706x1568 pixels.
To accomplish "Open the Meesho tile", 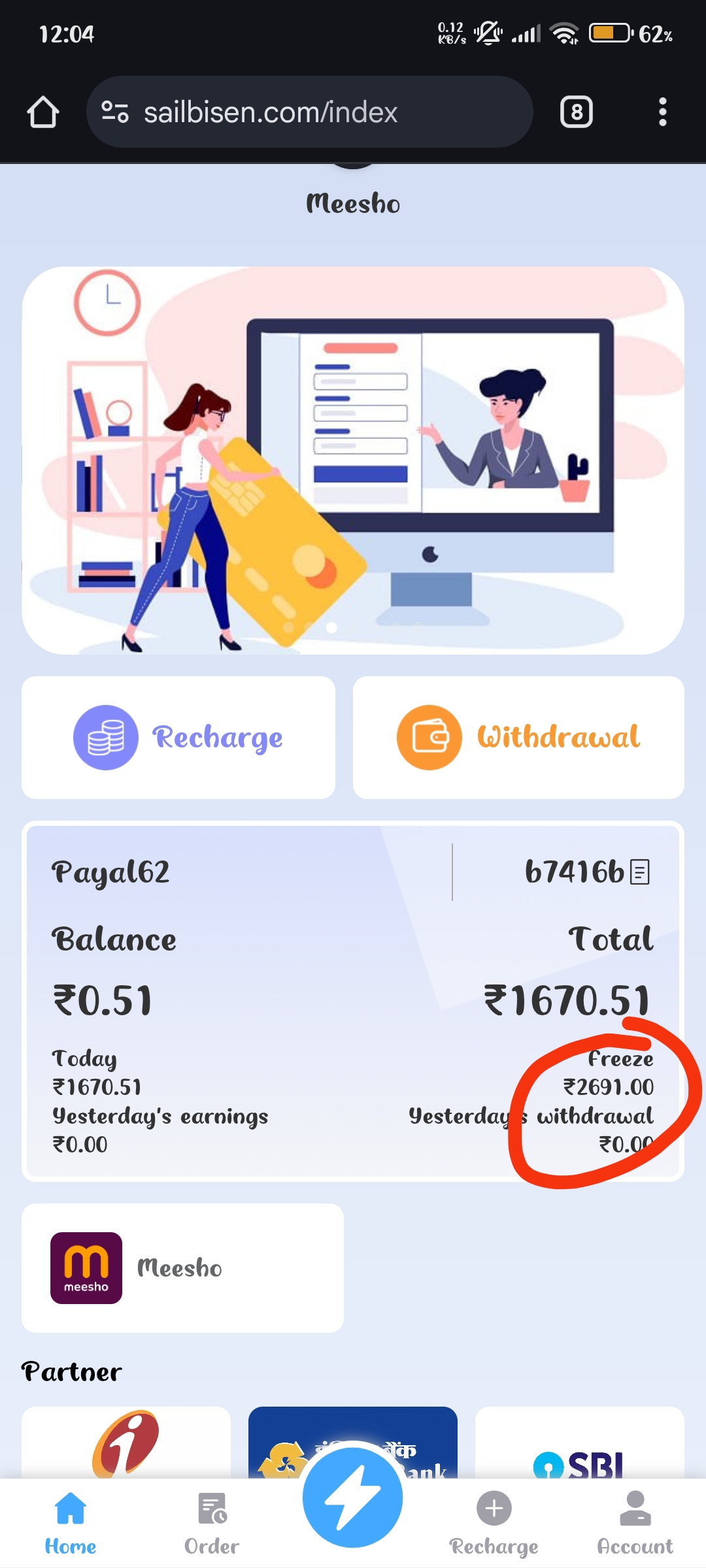I will [x=182, y=1267].
